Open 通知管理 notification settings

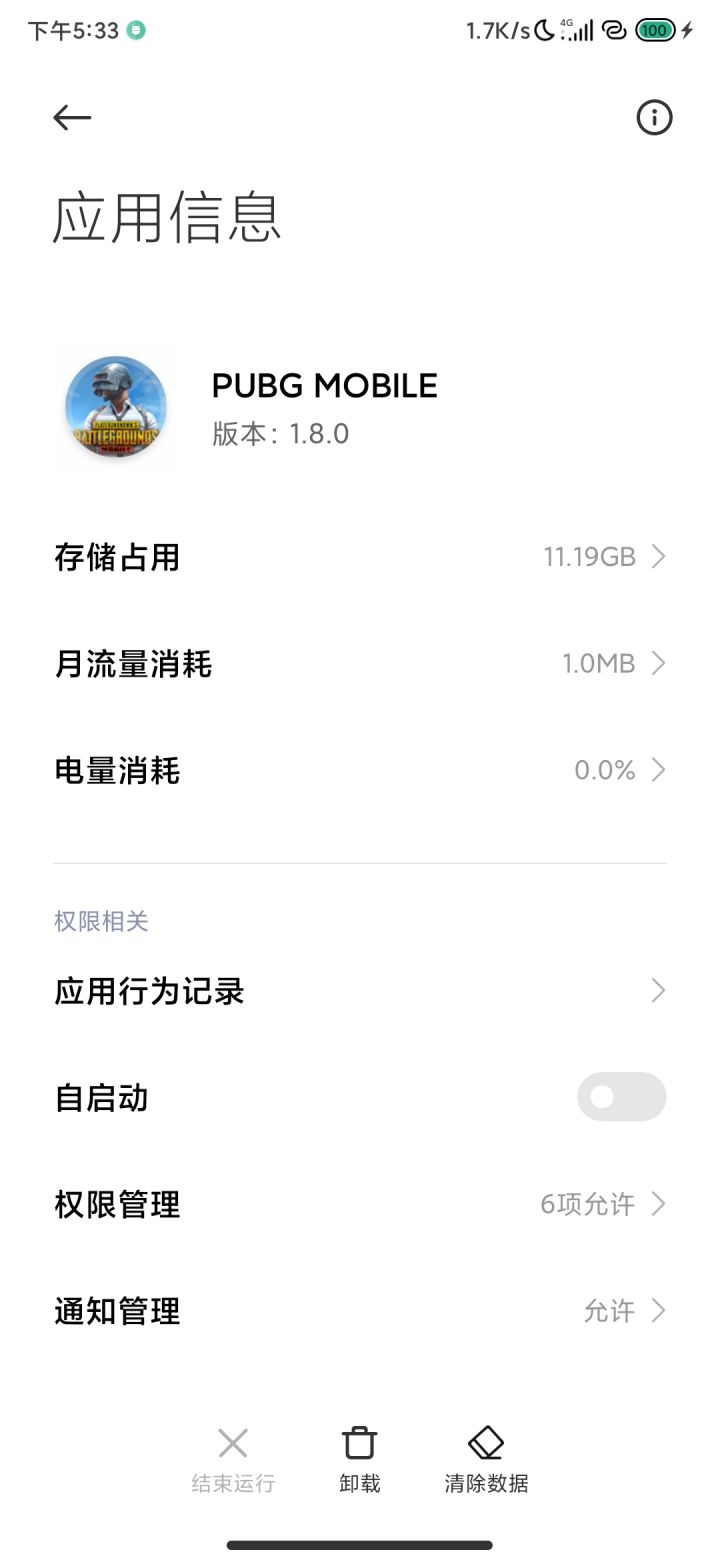[360, 1311]
